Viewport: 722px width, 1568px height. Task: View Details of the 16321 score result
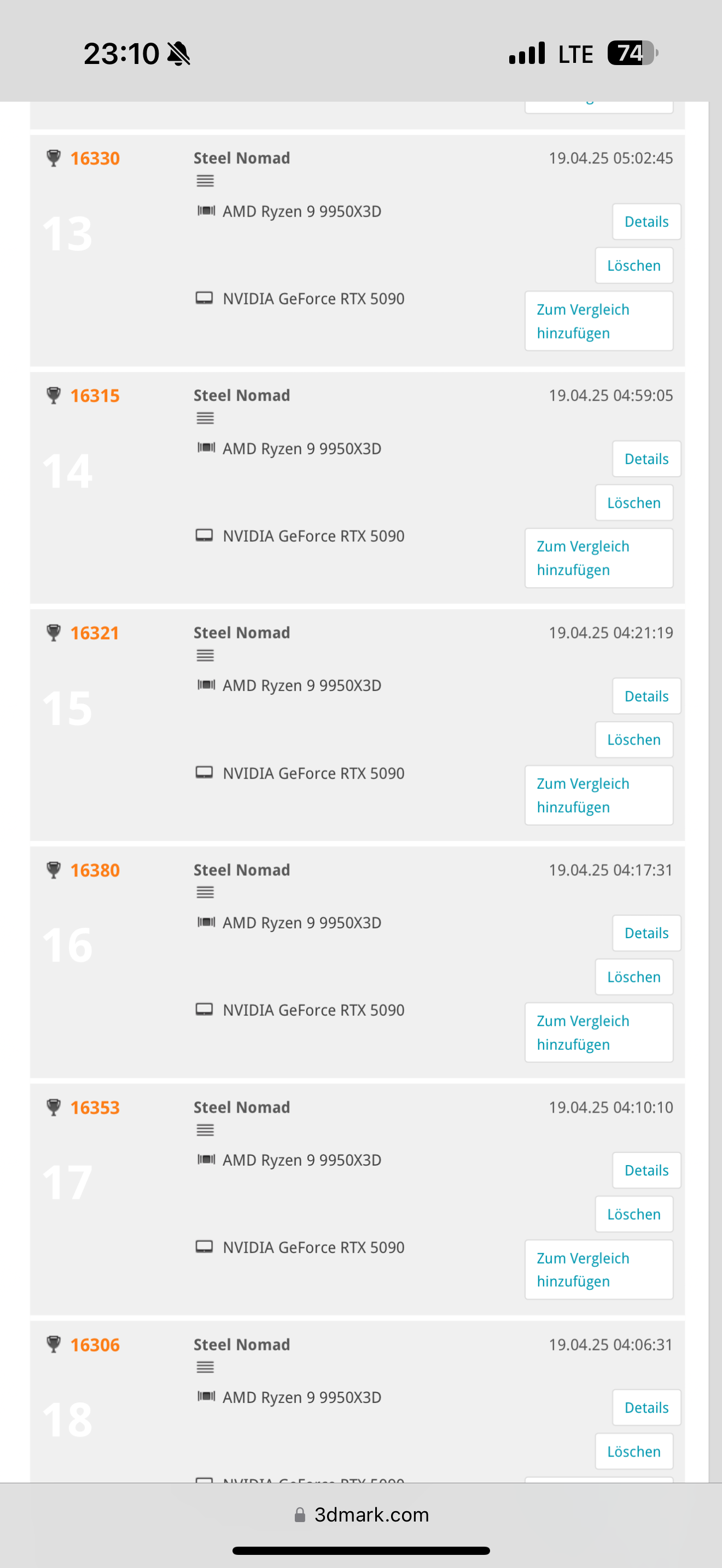coord(646,696)
